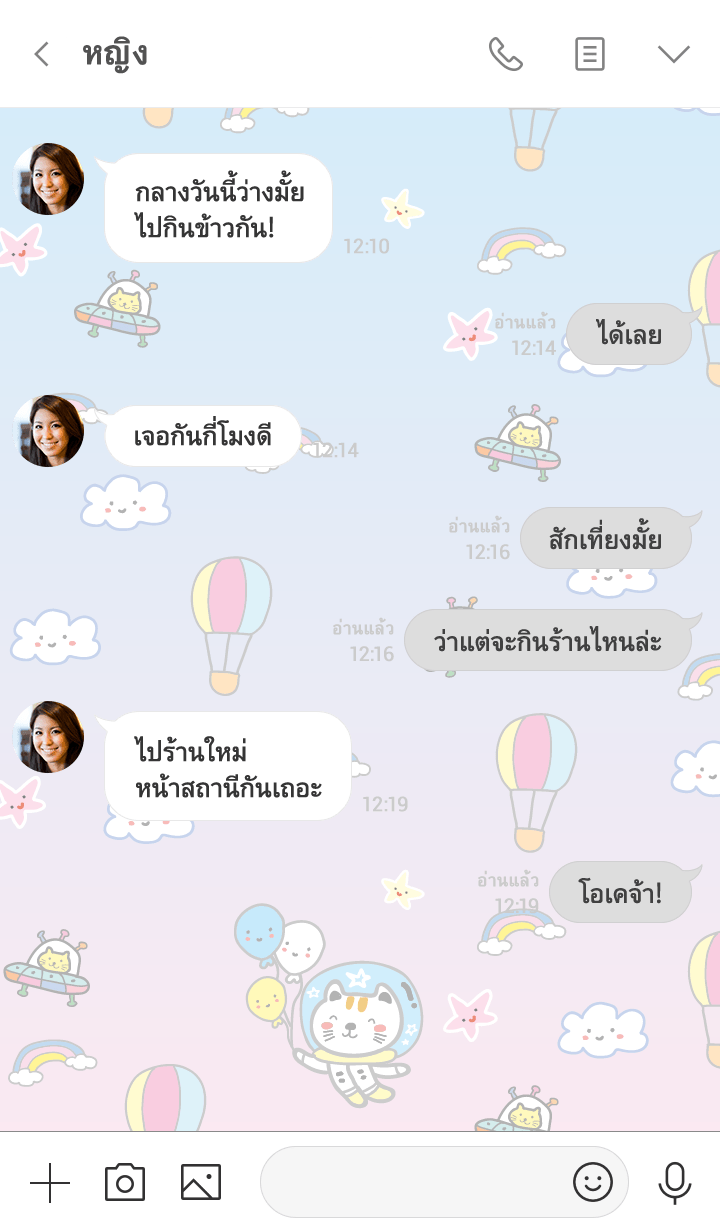
Task: Launch the camera from the chat bar
Action: point(125,1183)
